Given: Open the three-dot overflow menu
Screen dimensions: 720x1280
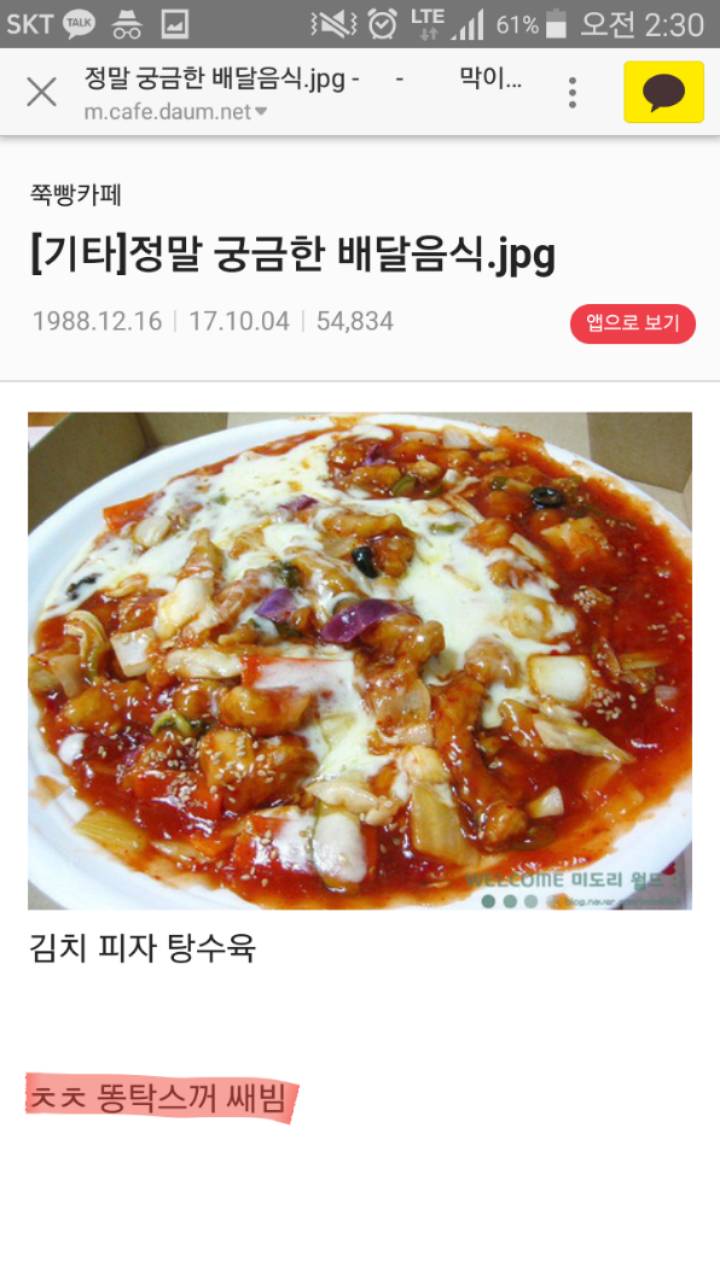Looking at the screenshot, I should click(572, 91).
